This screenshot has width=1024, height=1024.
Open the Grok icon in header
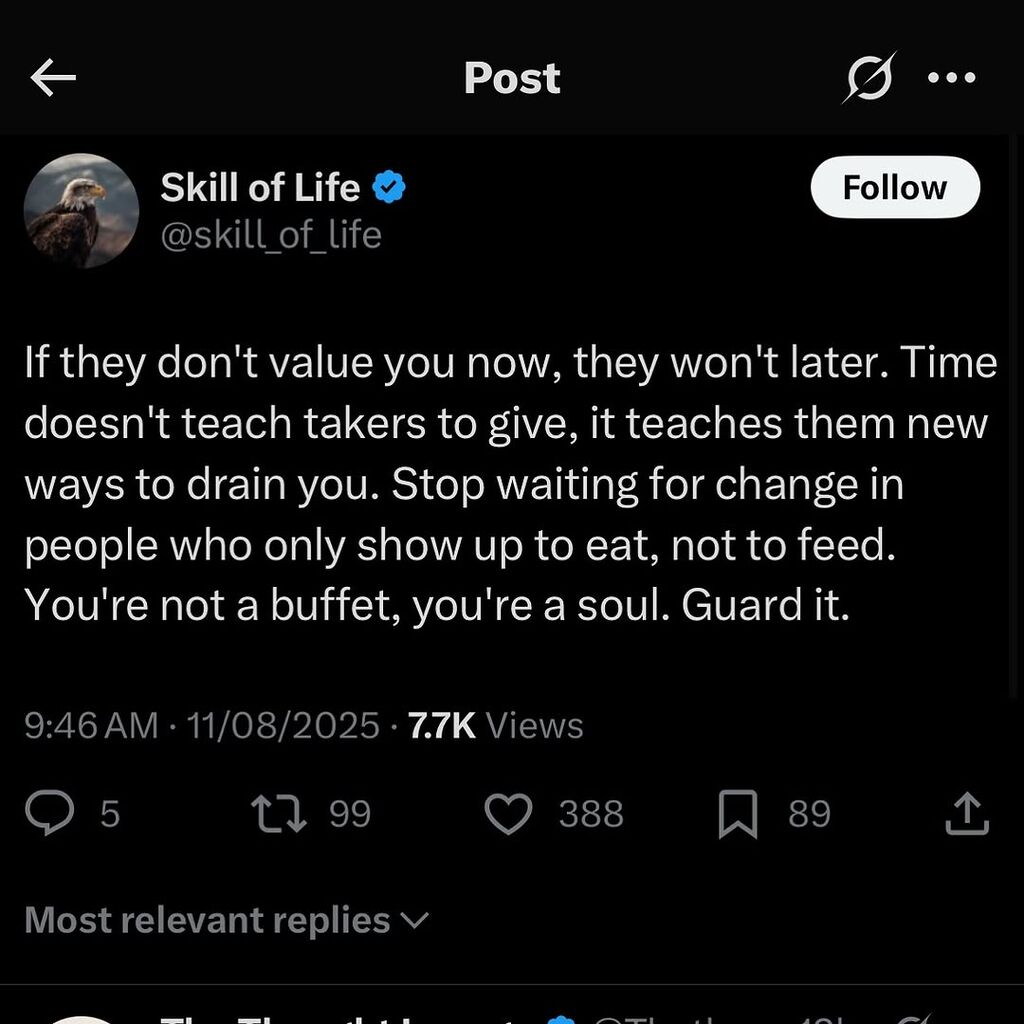click(x=868, y=78)
